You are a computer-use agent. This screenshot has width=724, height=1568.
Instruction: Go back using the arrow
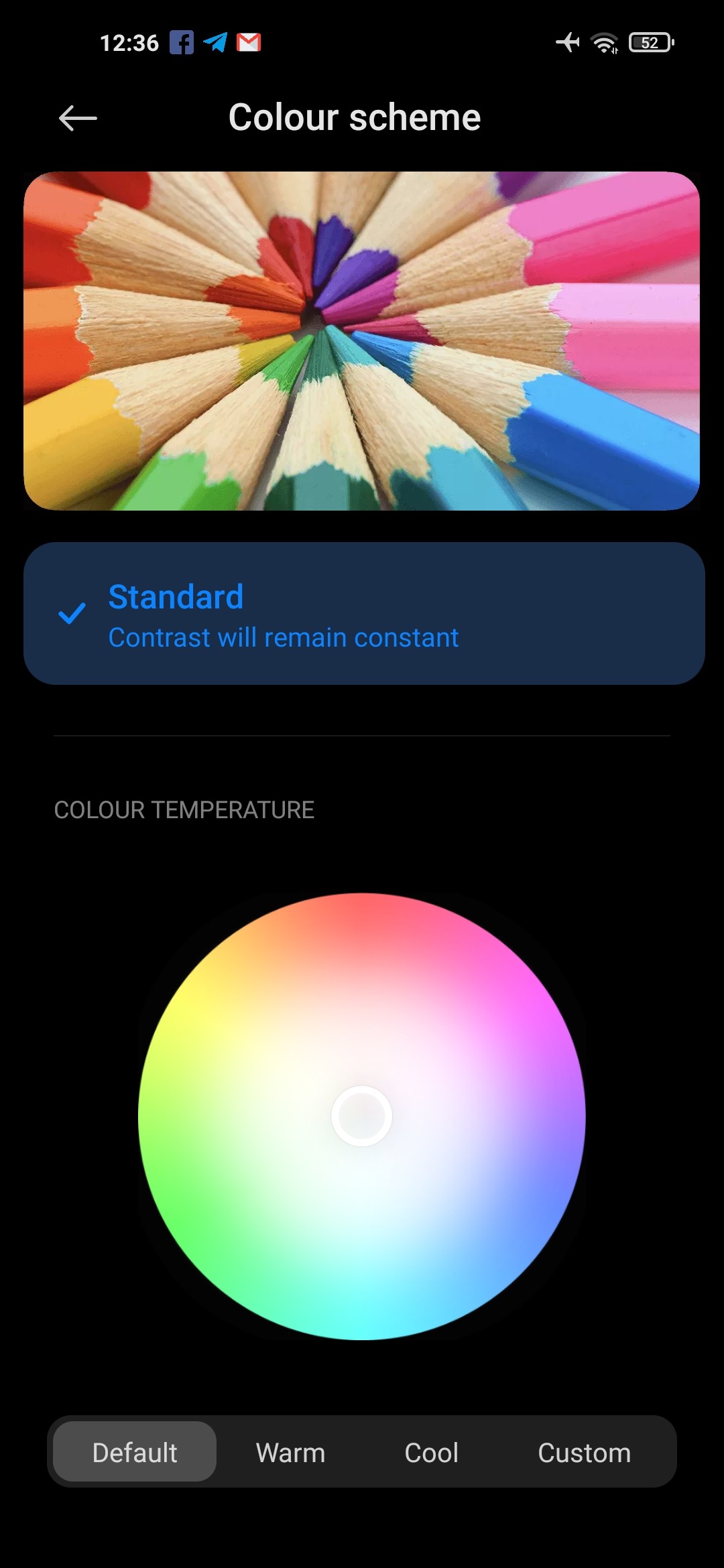(x=78, y=119)
